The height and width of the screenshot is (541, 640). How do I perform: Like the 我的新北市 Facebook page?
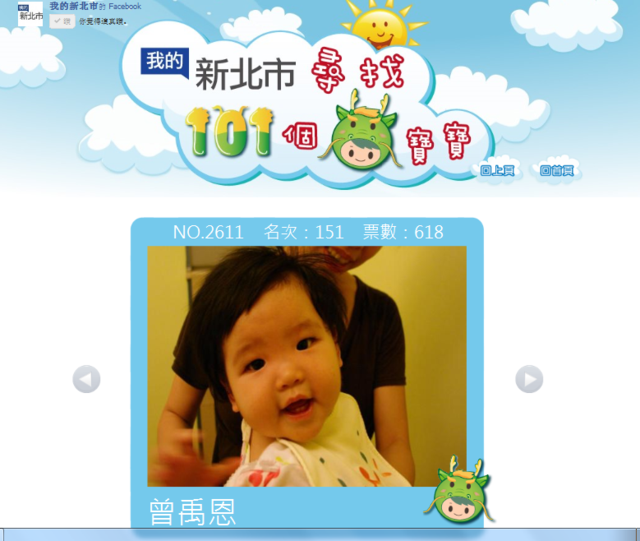[x=62, y=21]
